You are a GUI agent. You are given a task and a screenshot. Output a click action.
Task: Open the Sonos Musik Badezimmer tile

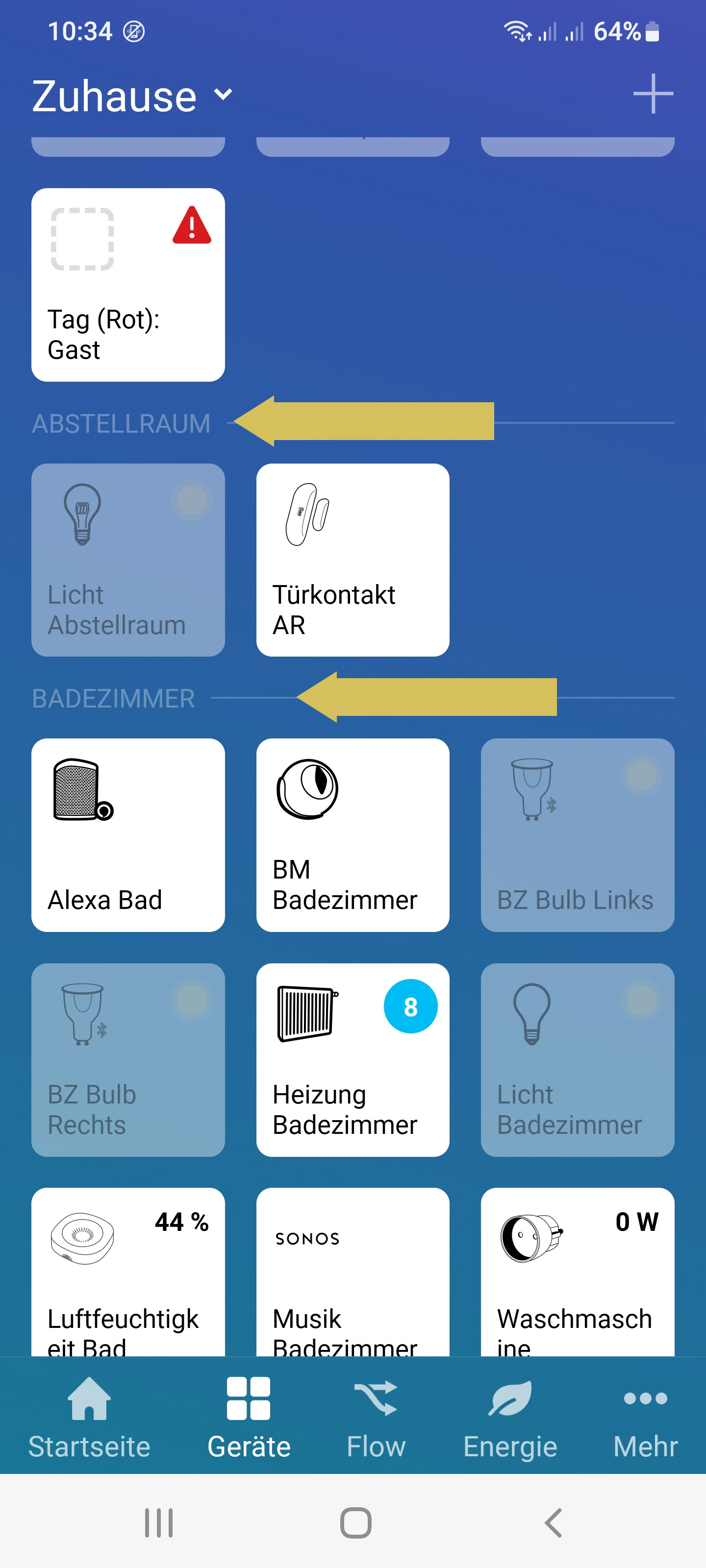tap(353, 1272)
